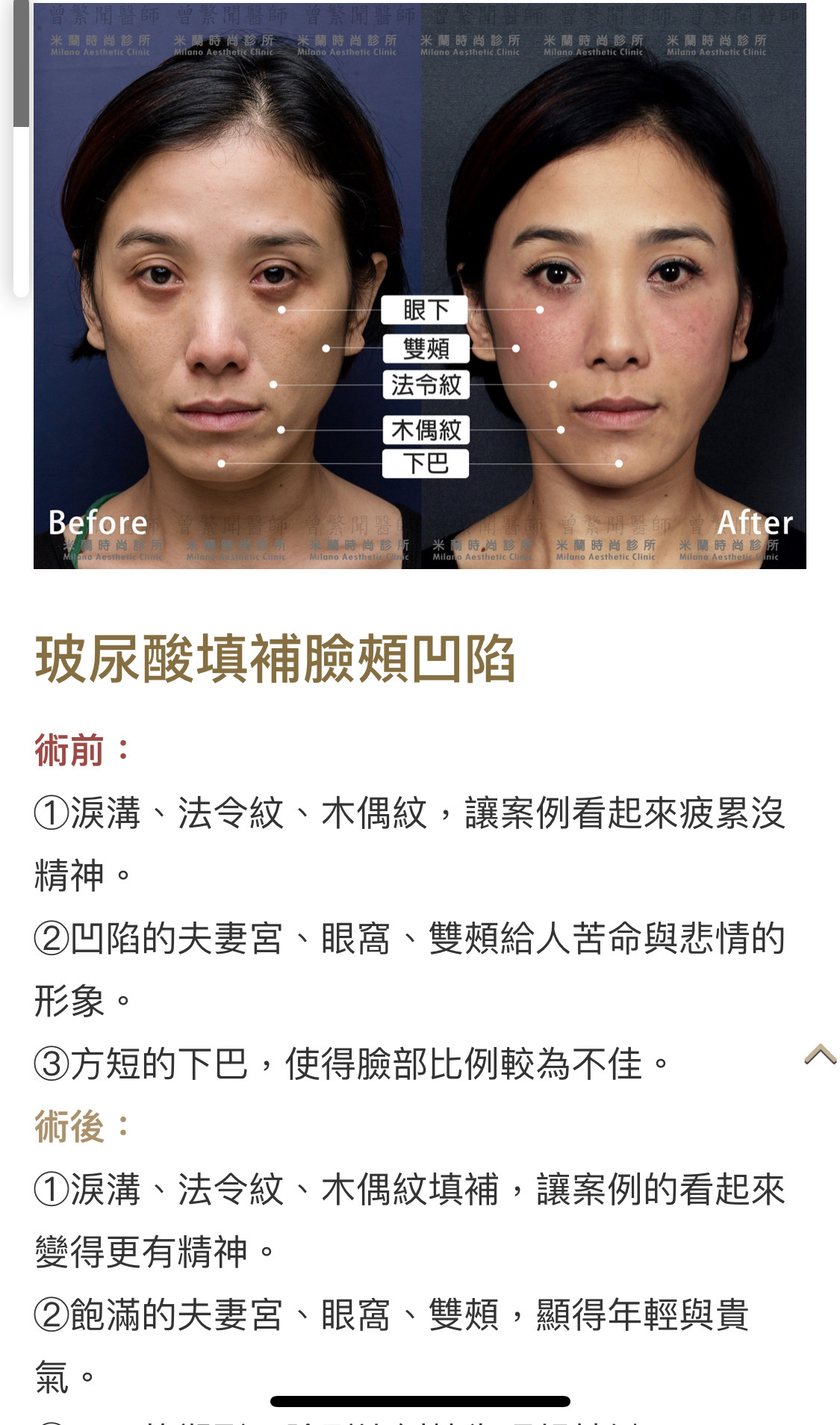Viewport: 840px width, 1425px height.
Task: Tap the scroll-to-top chevron arrow
Action: tap(820, 1055)
